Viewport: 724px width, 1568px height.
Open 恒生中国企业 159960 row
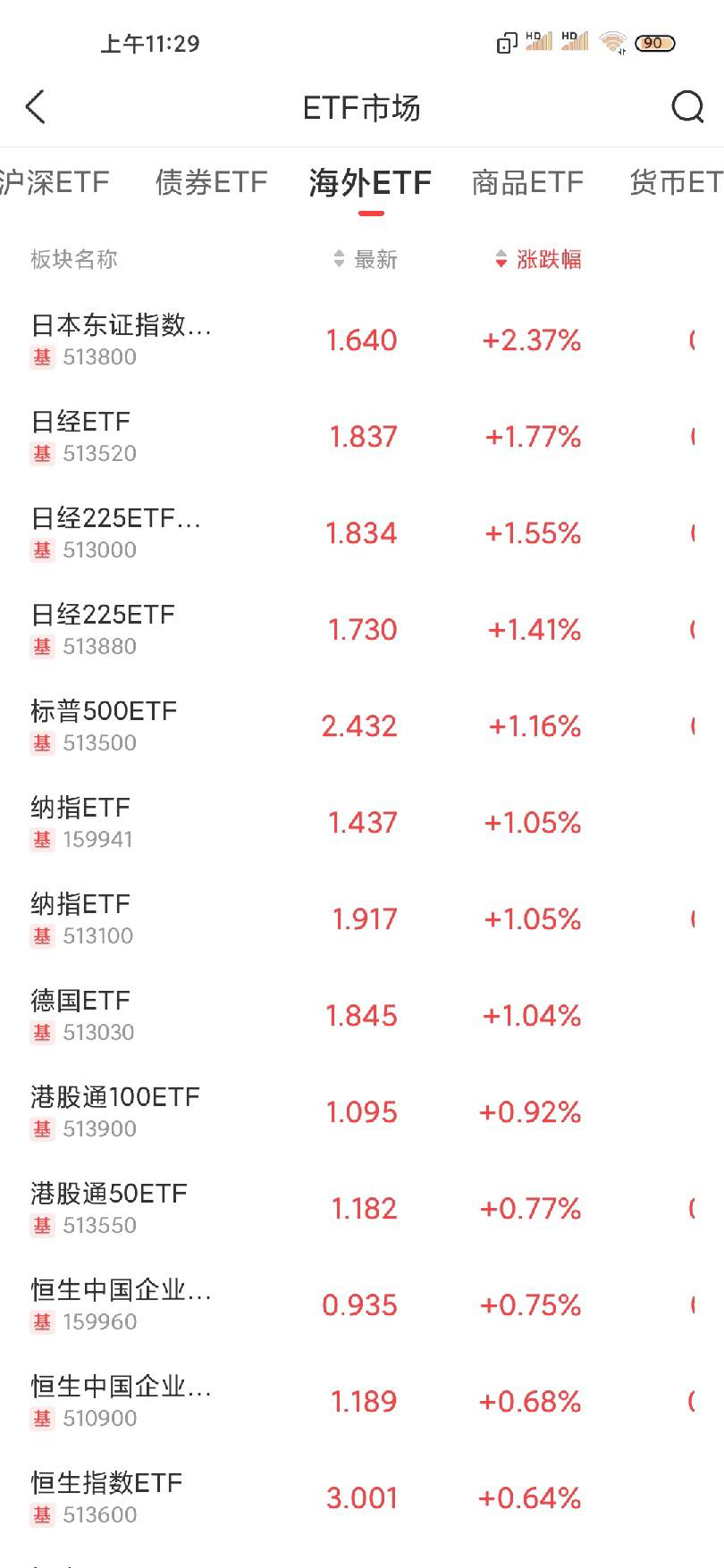click(362, 1305)
